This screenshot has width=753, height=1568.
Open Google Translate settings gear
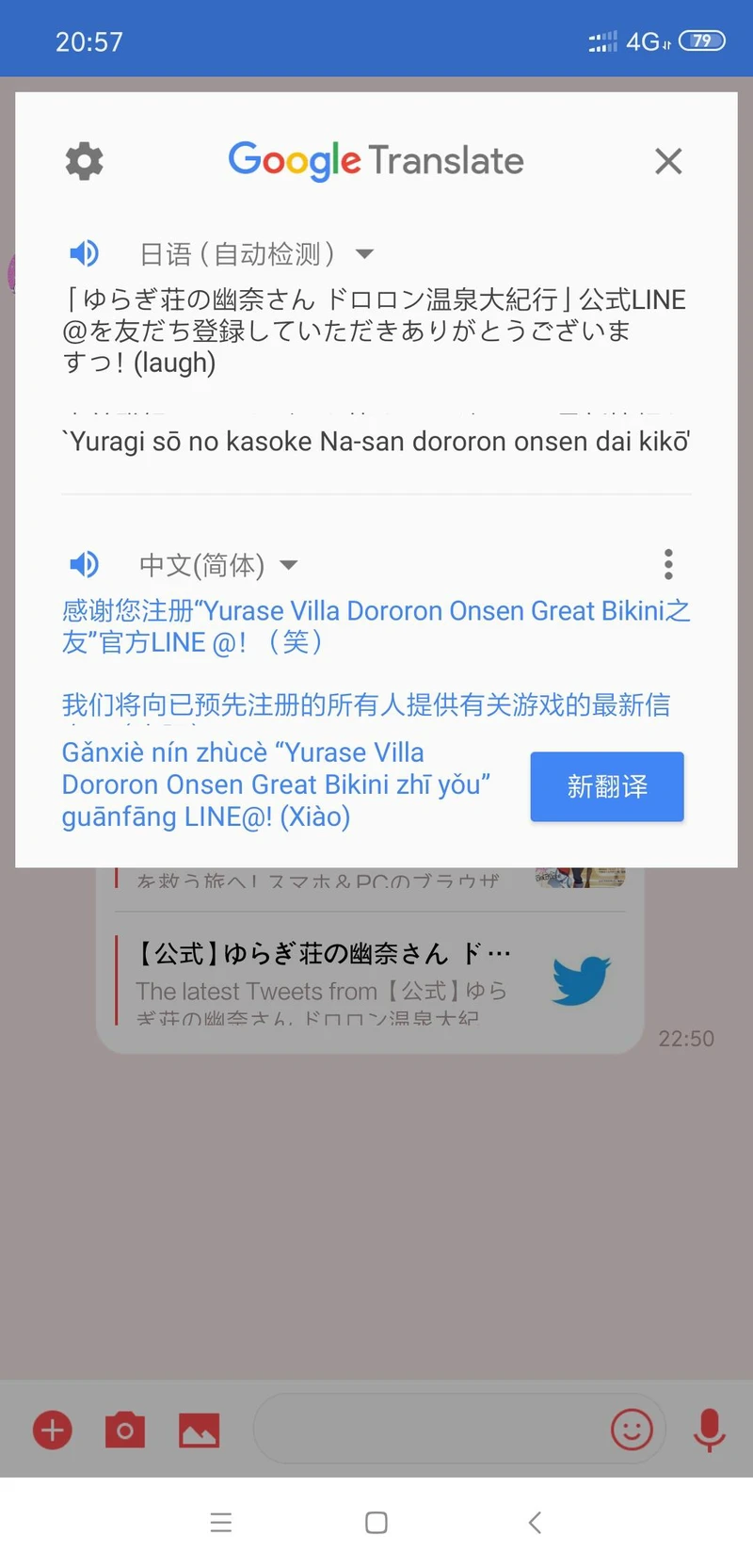point(85,161)
